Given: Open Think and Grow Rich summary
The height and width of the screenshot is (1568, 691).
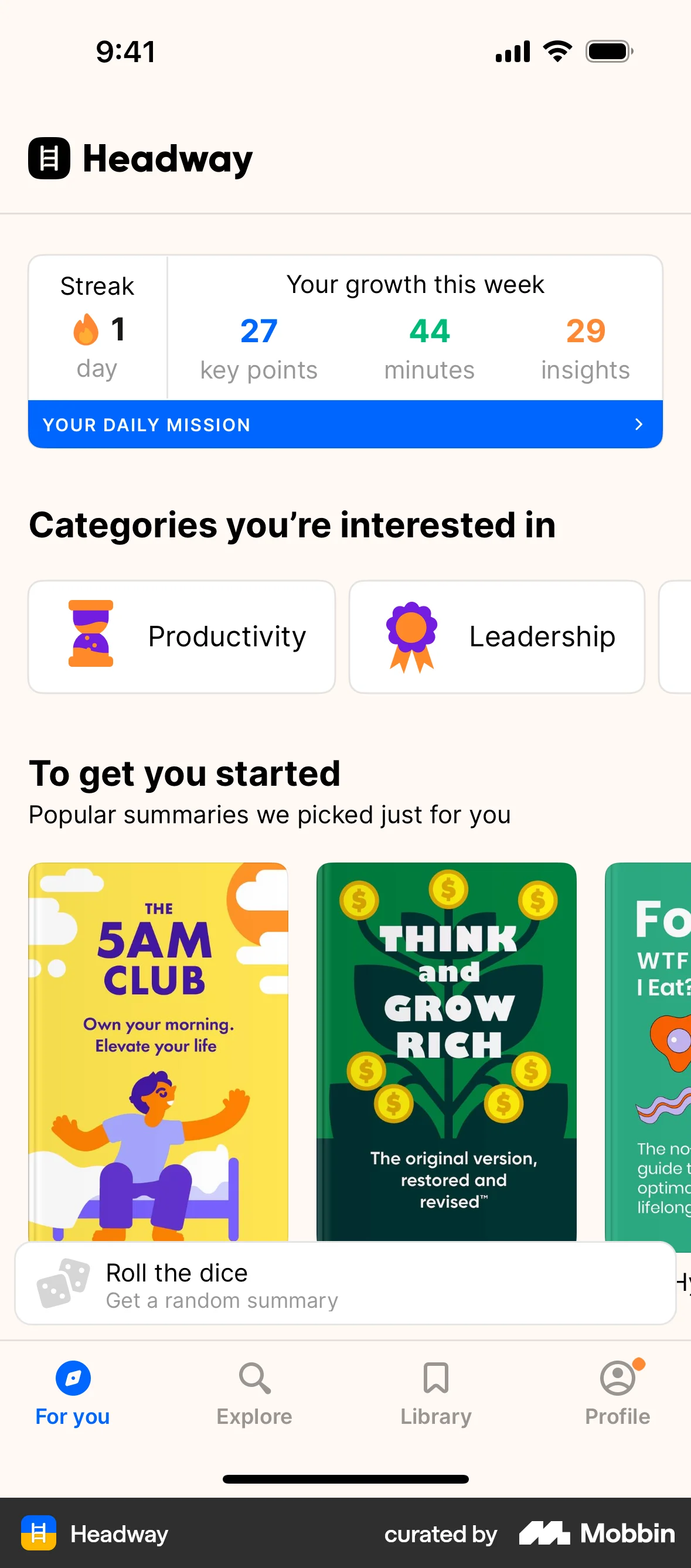Looking at the screenshot, I should coord(445,1050).
